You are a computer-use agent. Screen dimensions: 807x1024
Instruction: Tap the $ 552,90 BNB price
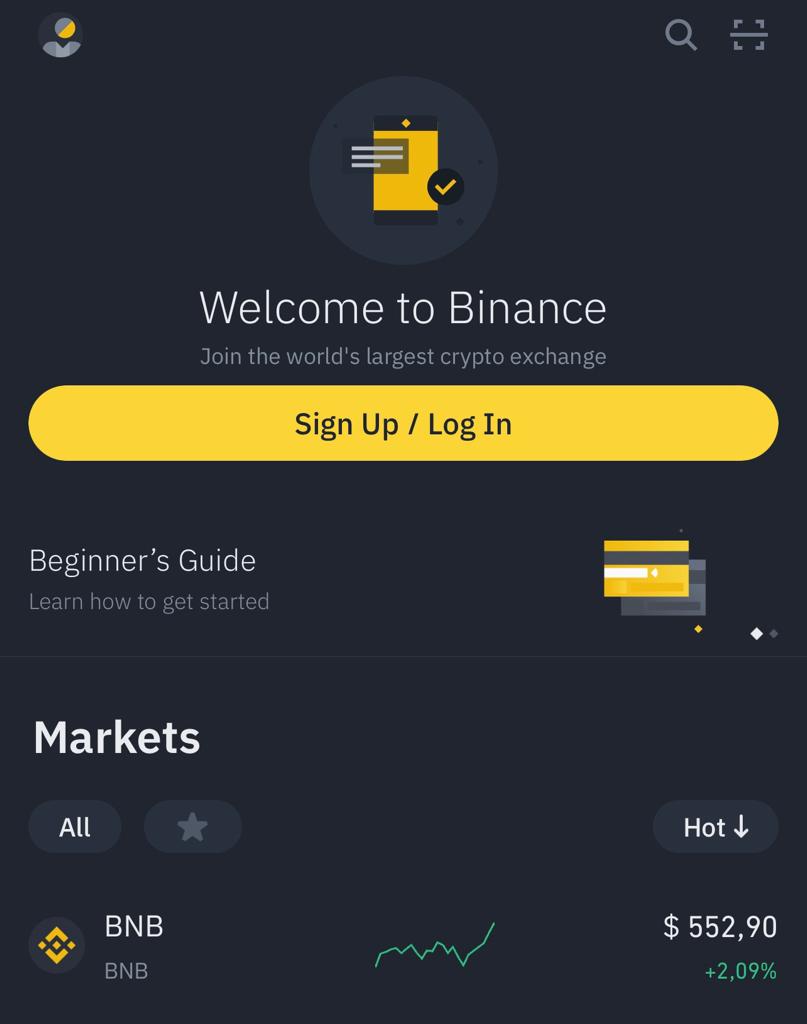tap(717, 927)
